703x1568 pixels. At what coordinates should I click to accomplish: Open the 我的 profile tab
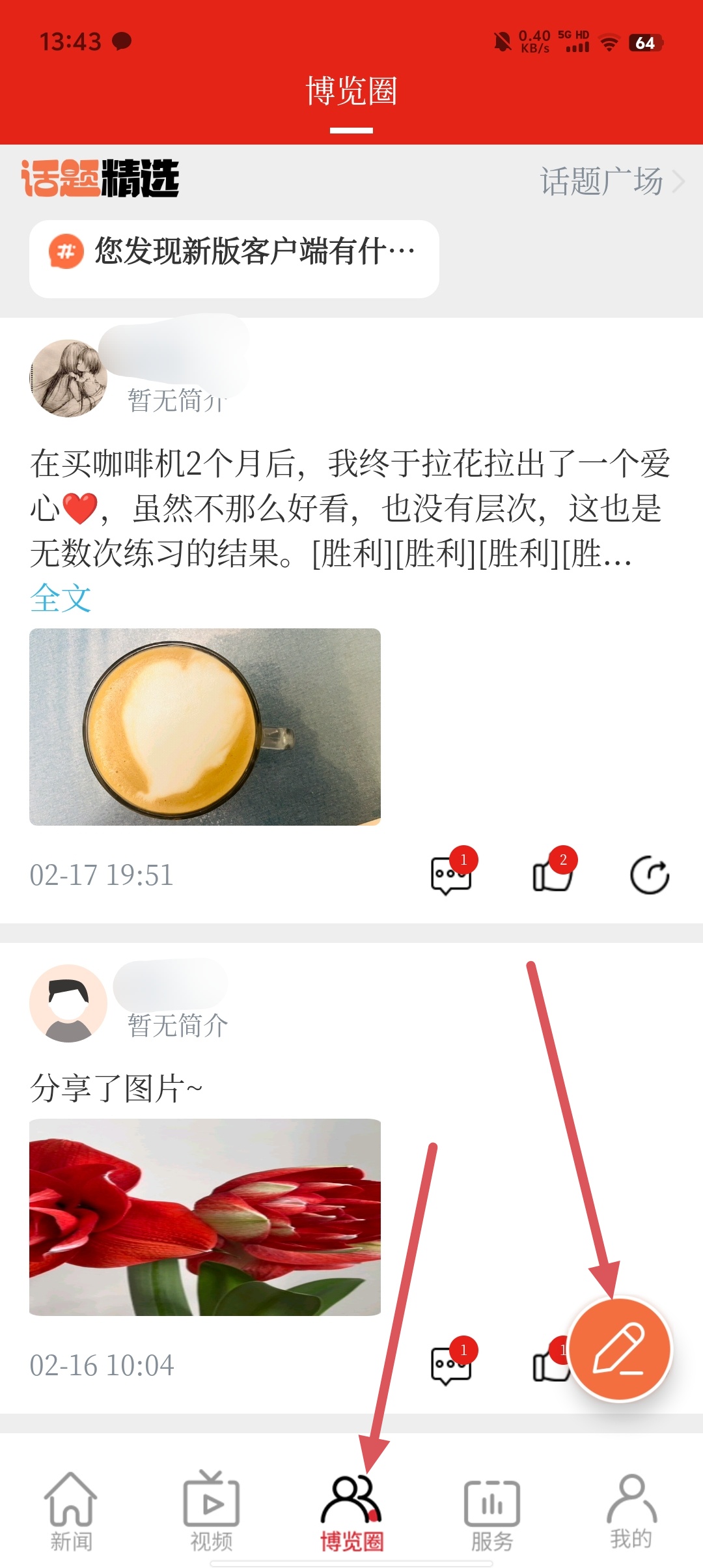pos(631,1511)
